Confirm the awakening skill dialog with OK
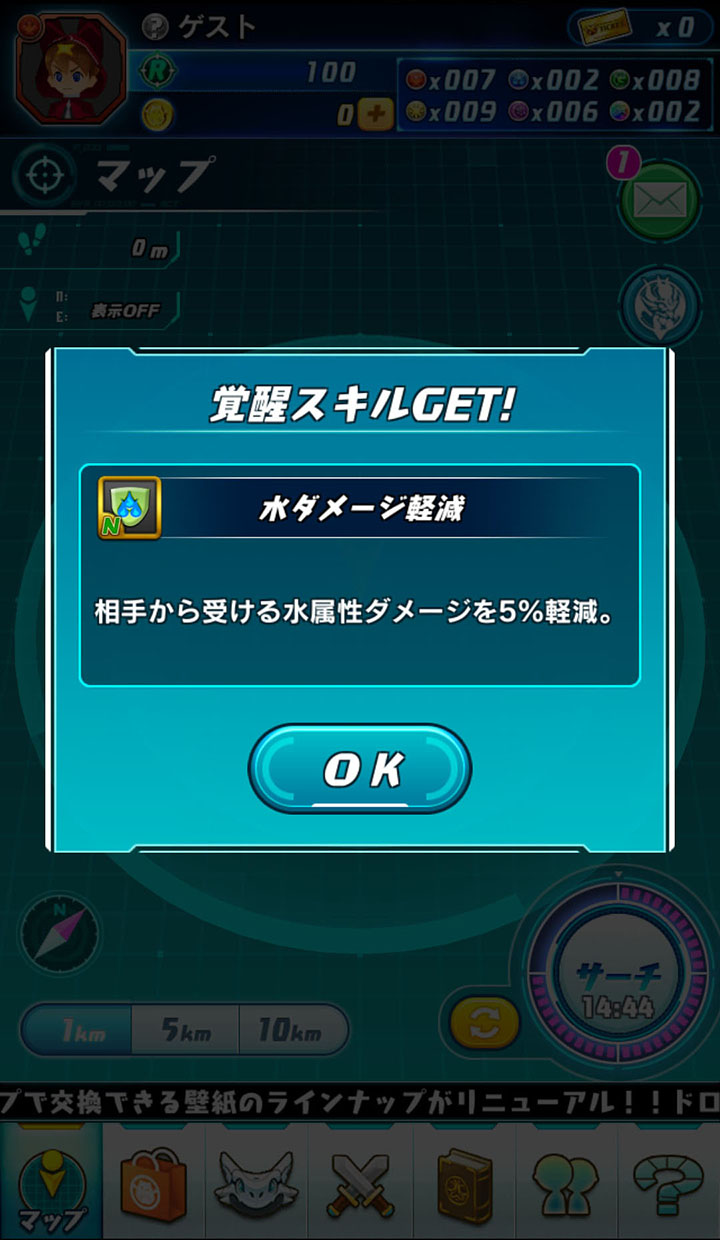The image size is (720, 1240). 360,769
